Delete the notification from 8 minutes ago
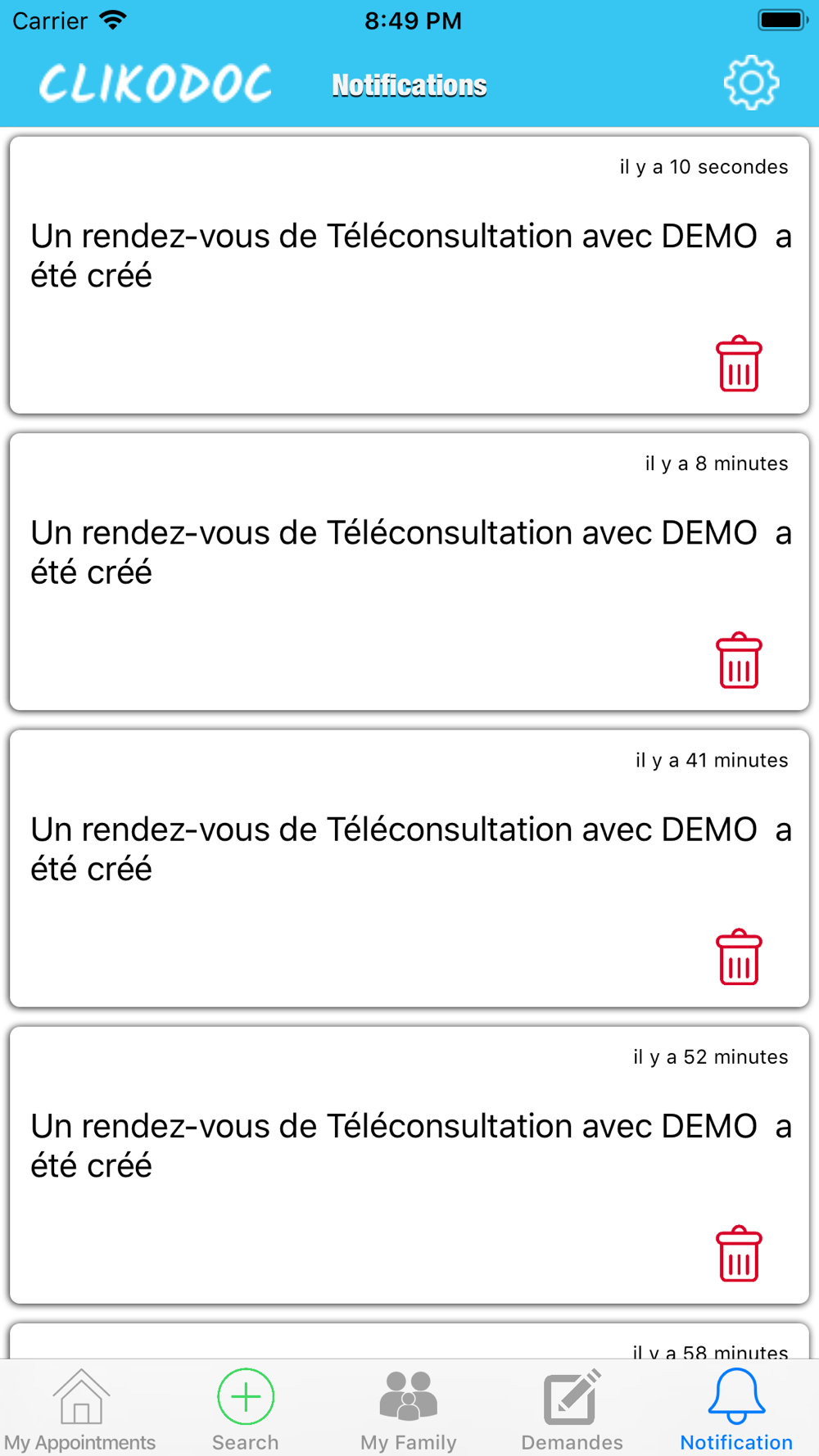Image resolution: width=819 pixels, height=1456 pixels. tap(739, 660)
